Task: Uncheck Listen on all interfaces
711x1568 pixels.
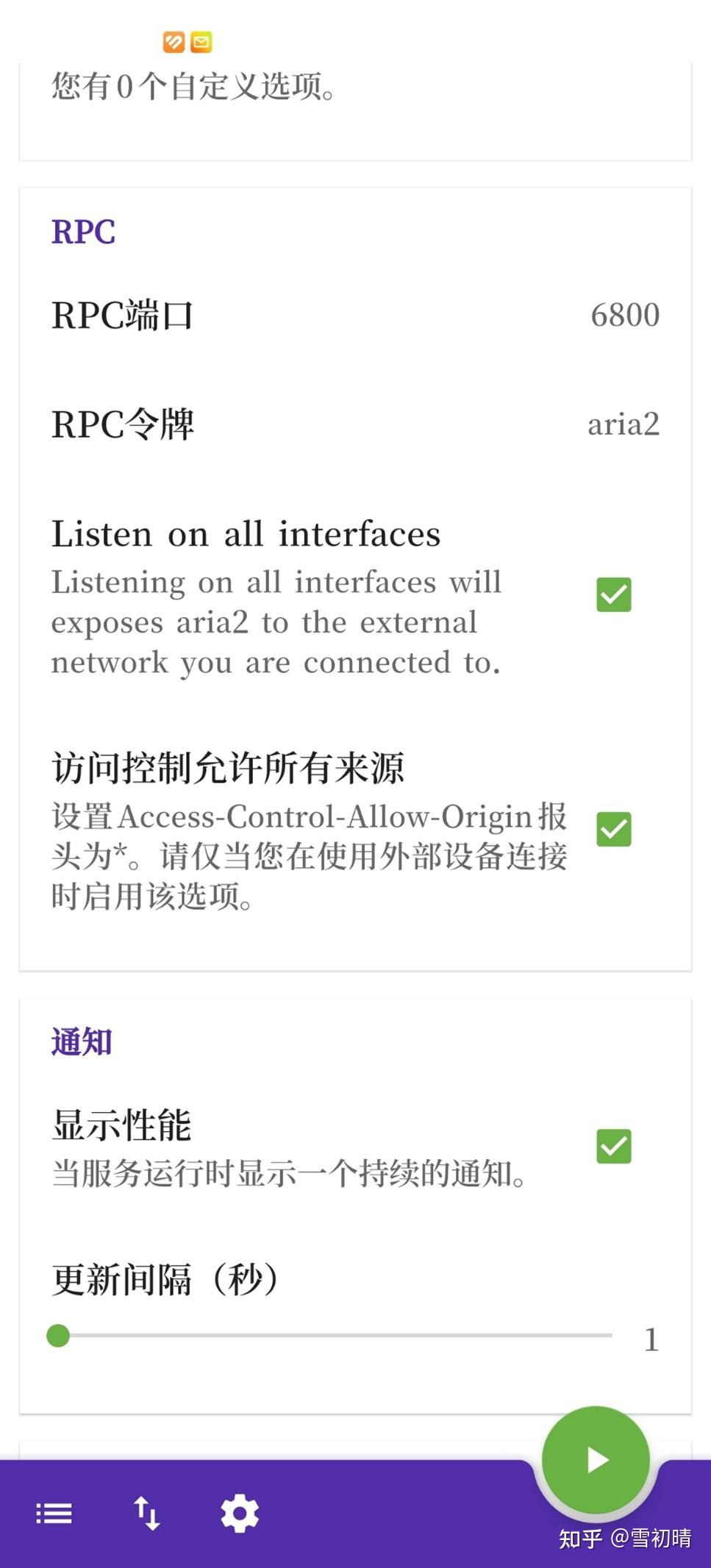Action: pos(615,596)
